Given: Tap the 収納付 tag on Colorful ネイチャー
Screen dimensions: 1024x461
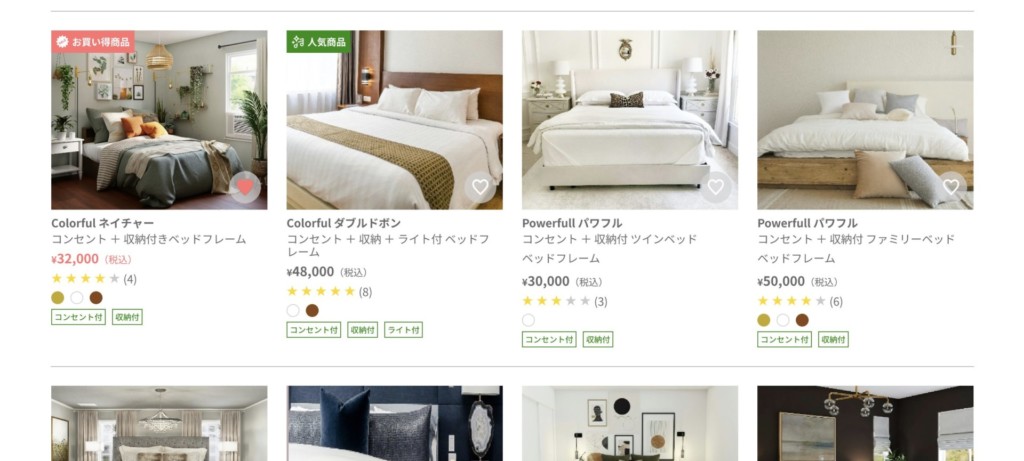Looking at the screenshot, I should (x=127, y=317).
